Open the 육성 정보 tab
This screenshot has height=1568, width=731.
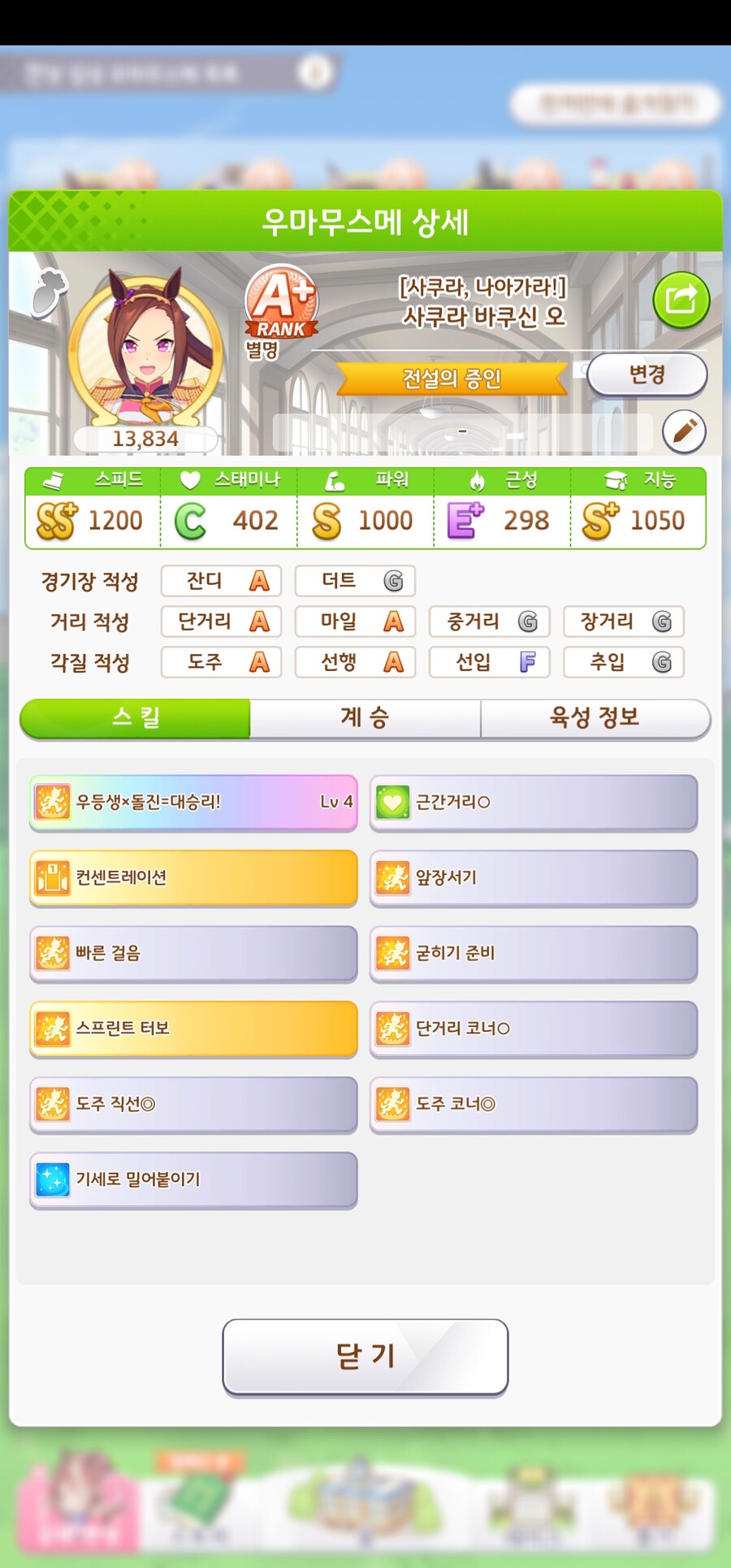point(596,718)
